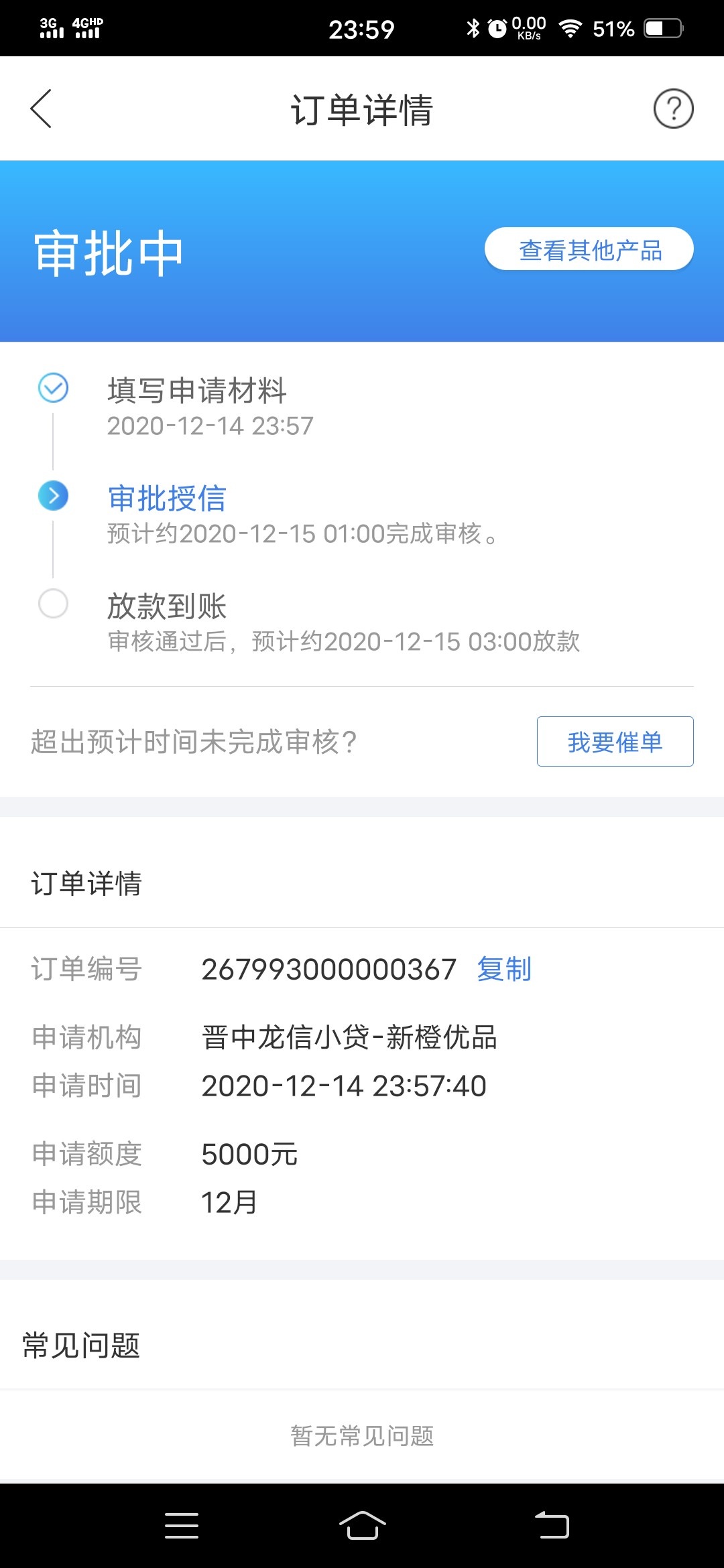724x1568 pixels.
Task: Open the help question mark icon
Action: click(x=673, y=109)
